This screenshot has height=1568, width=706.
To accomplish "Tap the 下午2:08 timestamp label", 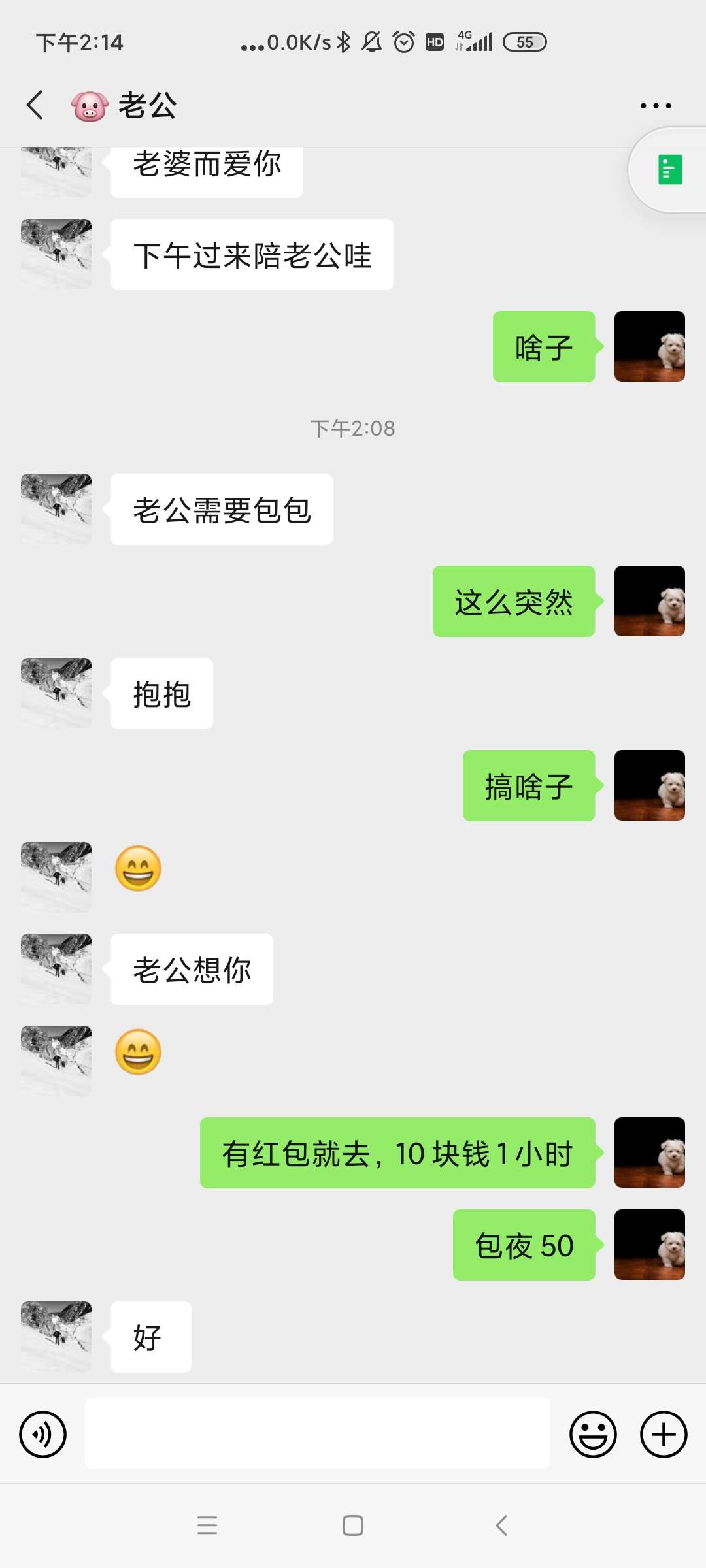I will [x=352, y=428].
